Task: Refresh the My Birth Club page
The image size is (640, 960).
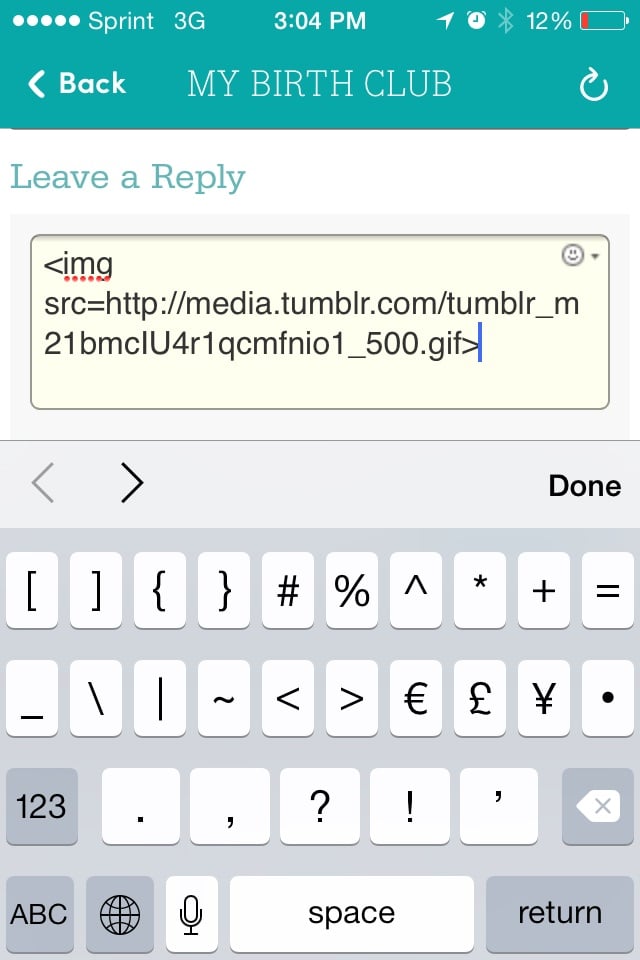Action: (x=593, y=86)
